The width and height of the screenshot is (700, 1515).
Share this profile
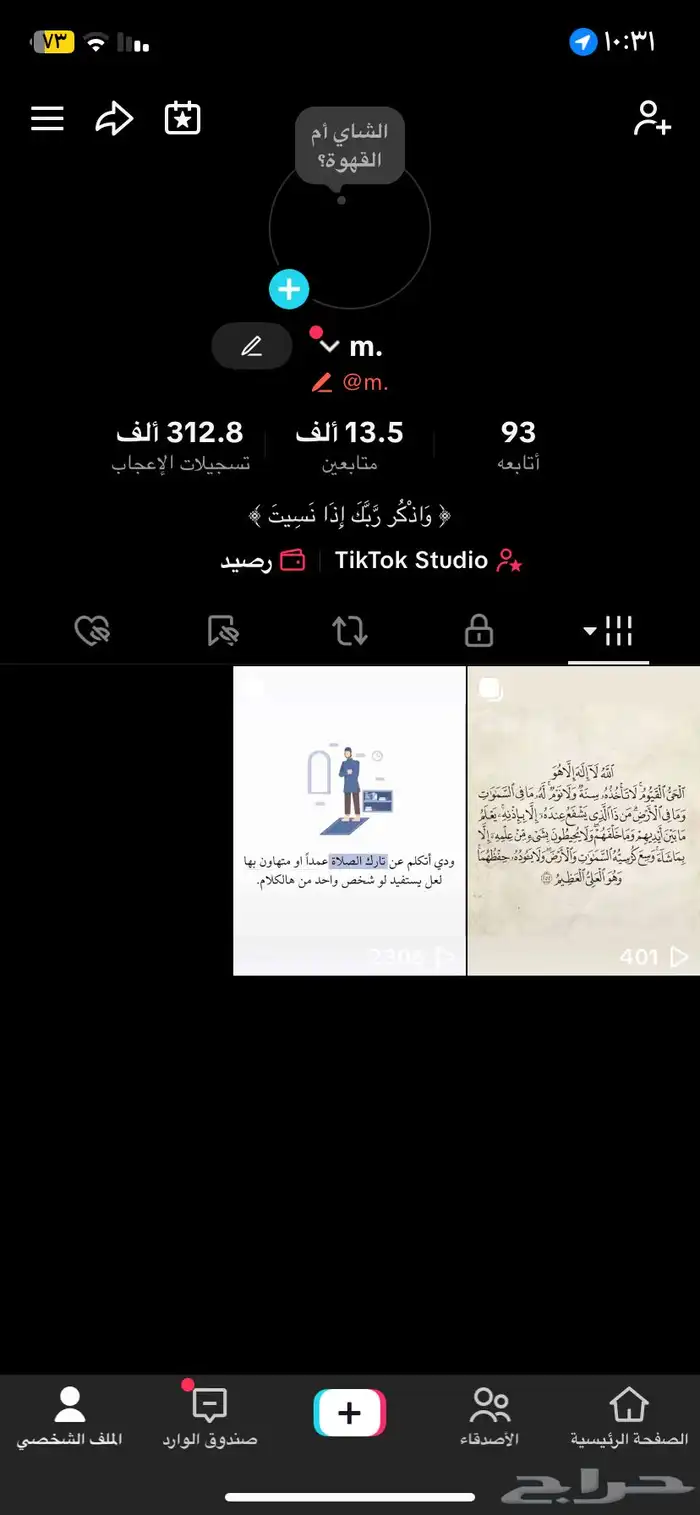pos(114,119)
